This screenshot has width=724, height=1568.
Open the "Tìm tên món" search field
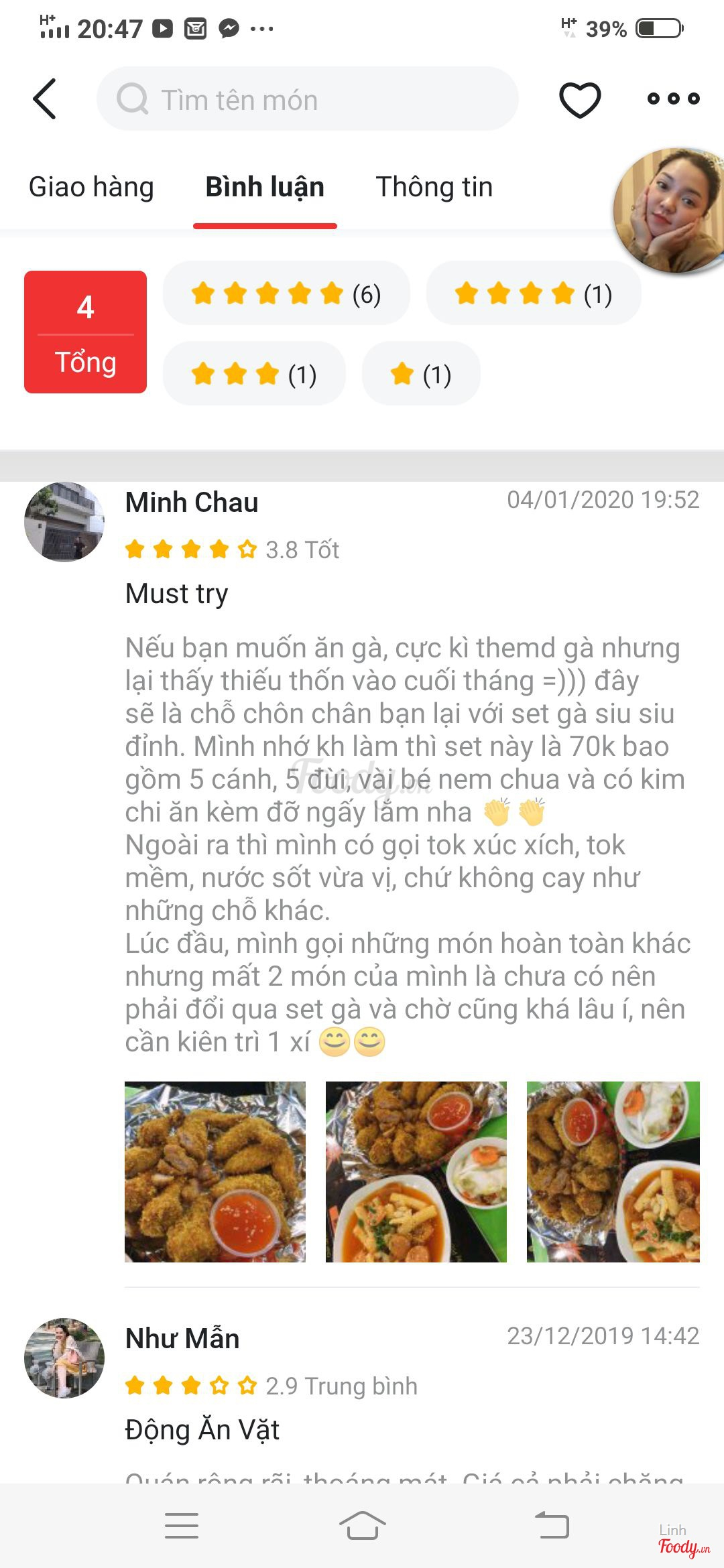[x=307, y=99]
